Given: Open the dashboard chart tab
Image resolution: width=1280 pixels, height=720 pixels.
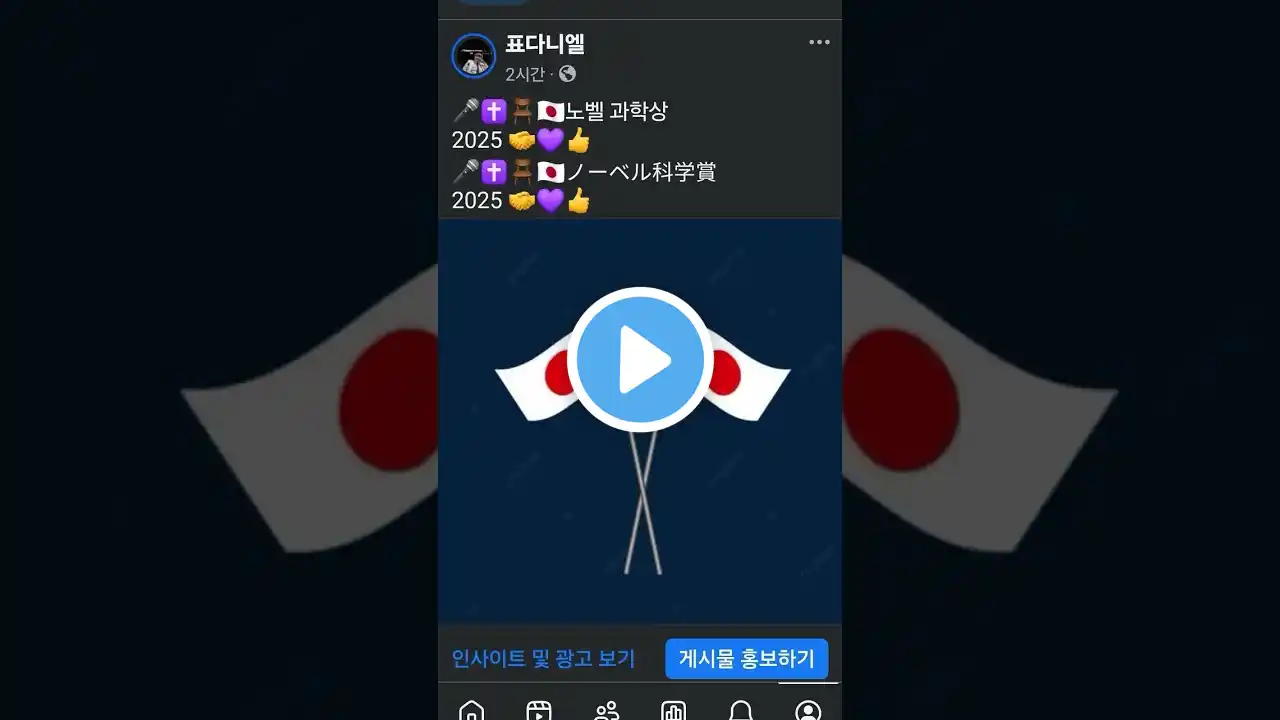Looking at the screenshot, I should click(x=673, y=709).
